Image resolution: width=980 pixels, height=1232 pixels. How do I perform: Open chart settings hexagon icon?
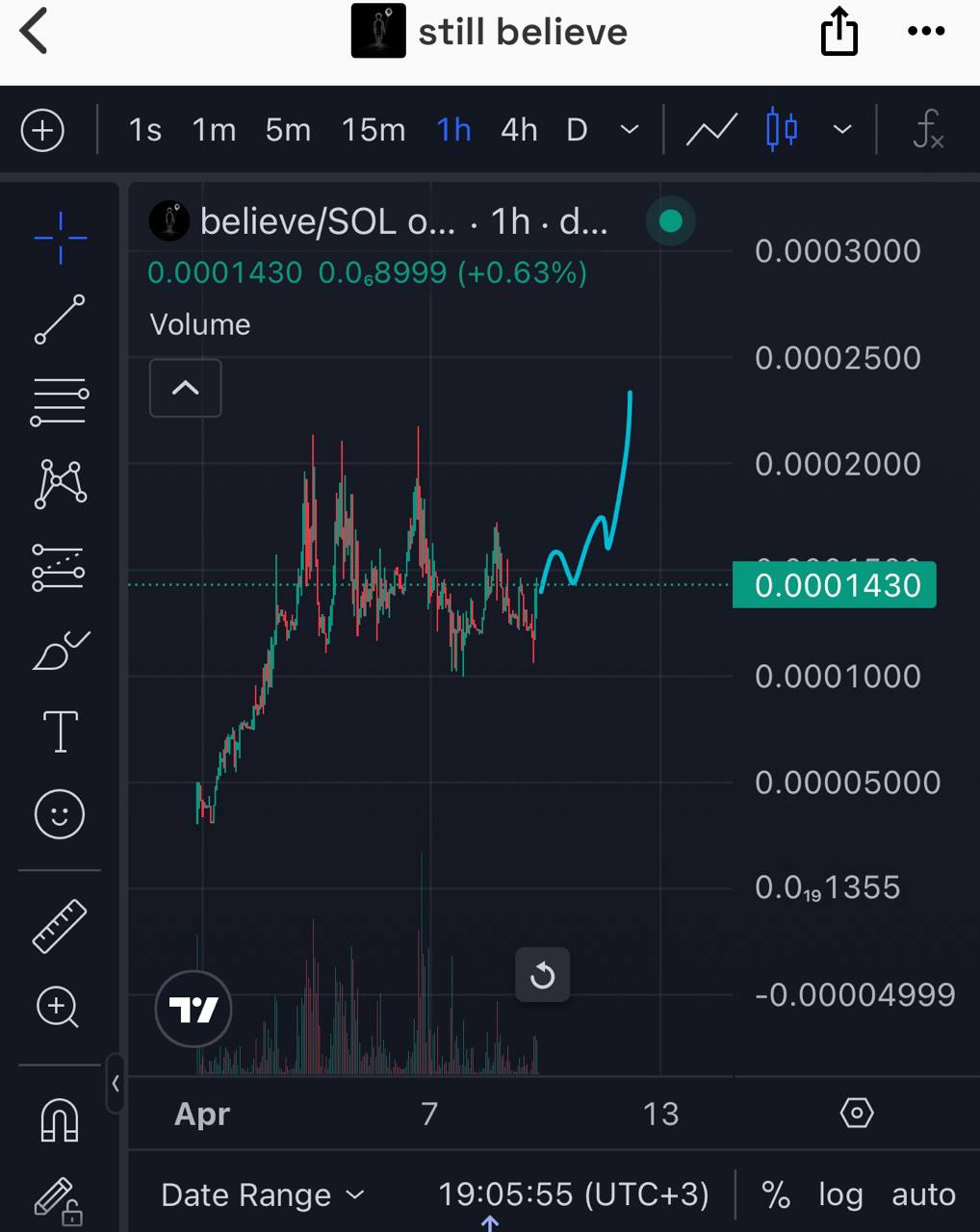[857, 1114]
